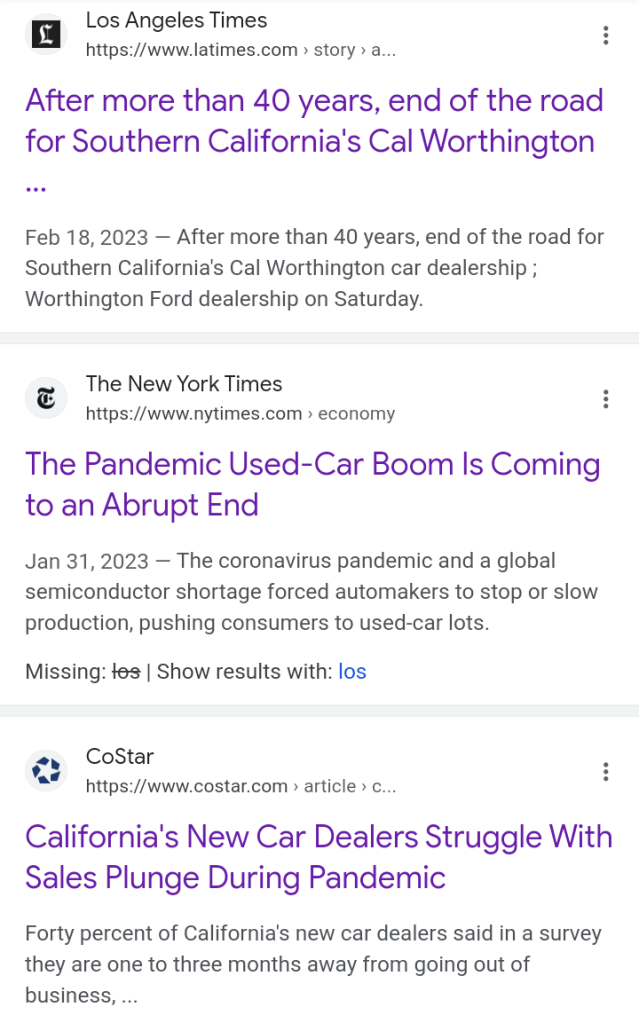Open more options for CoStar result
The height and width of the screenshot is (1023, 639).
[x=606, y=772]
